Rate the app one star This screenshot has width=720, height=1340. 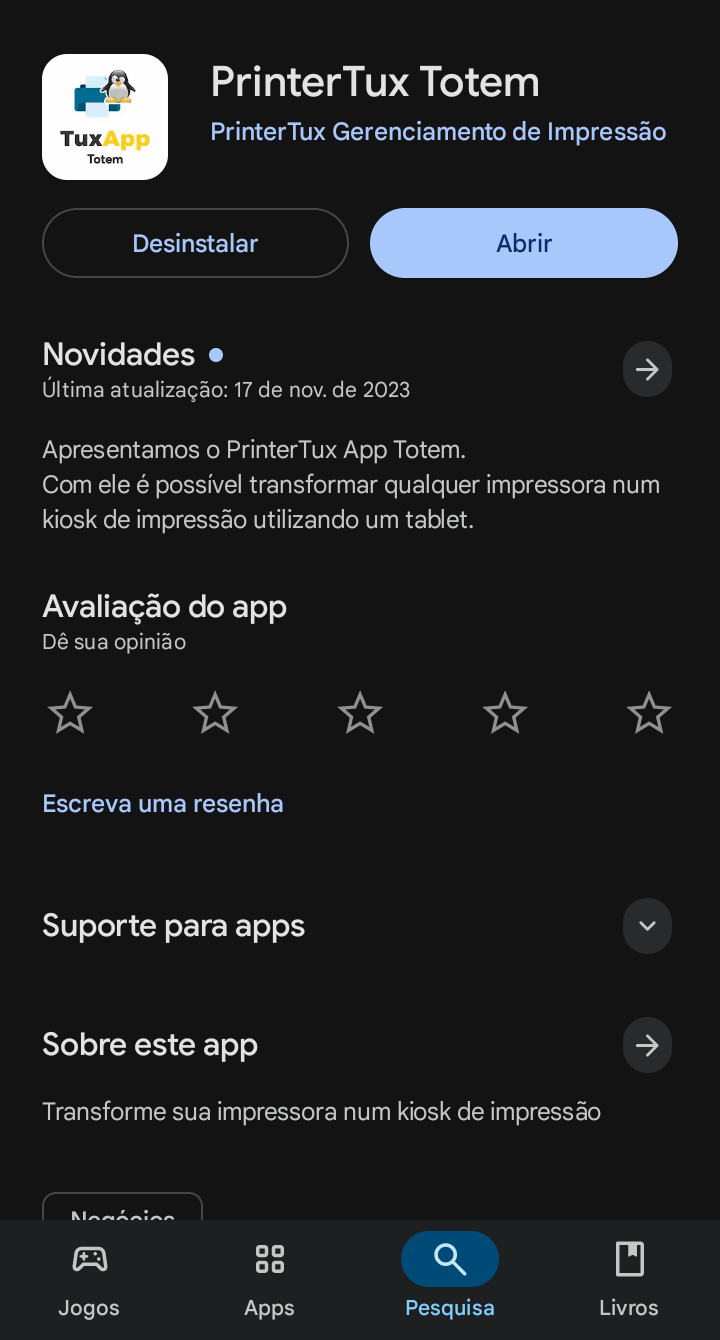pos(70,714)
